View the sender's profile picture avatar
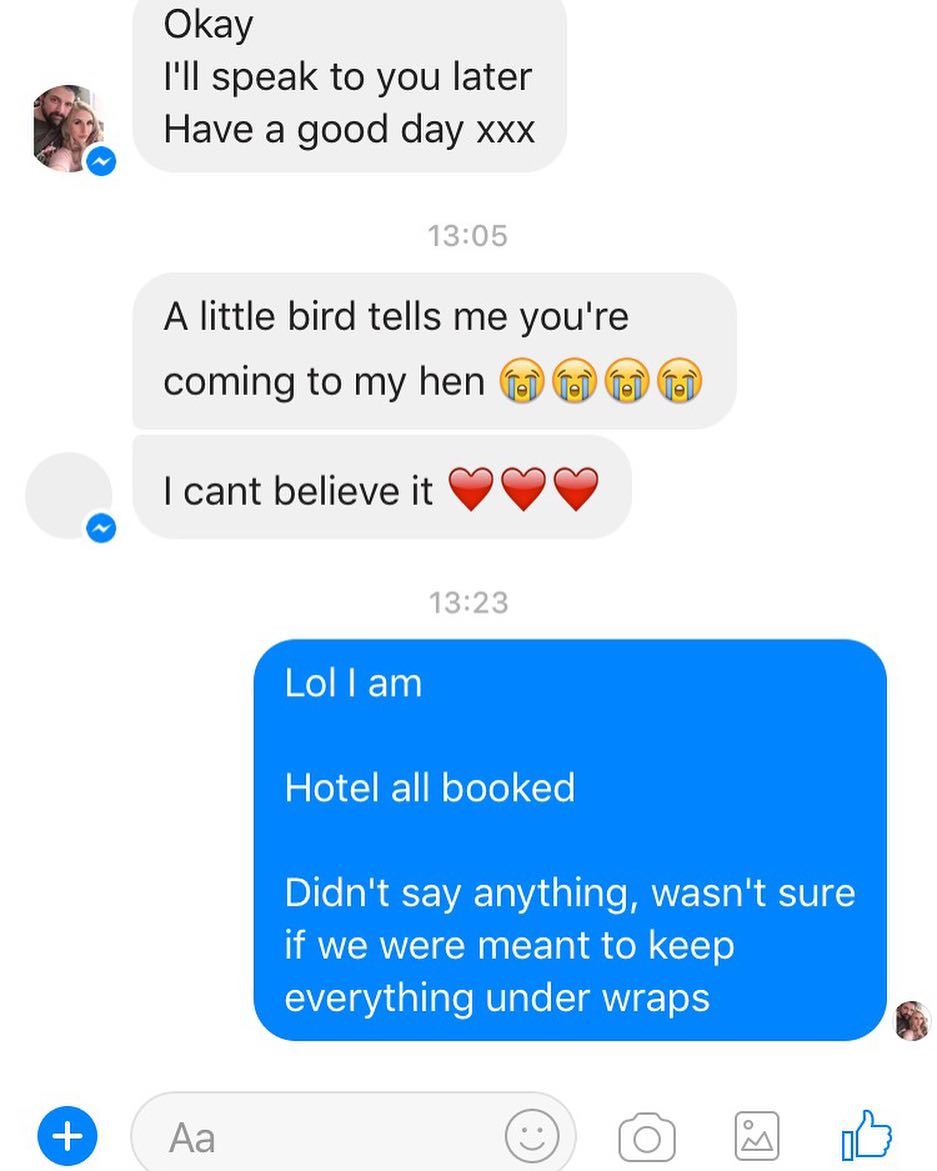Image resolution: width=937 pixels, height=1171 pixels. point(69,128)
